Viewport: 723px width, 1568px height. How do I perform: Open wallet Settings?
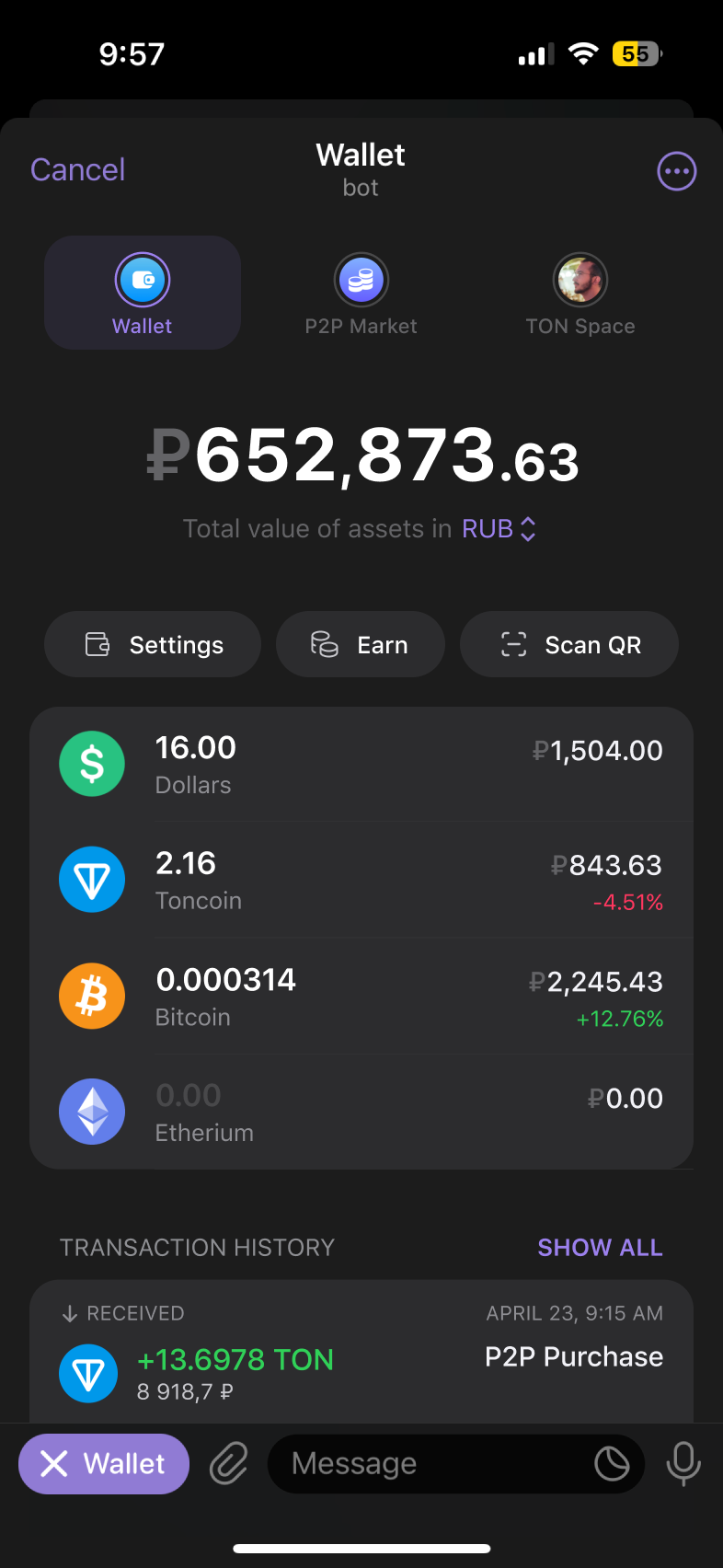(153, 645)
